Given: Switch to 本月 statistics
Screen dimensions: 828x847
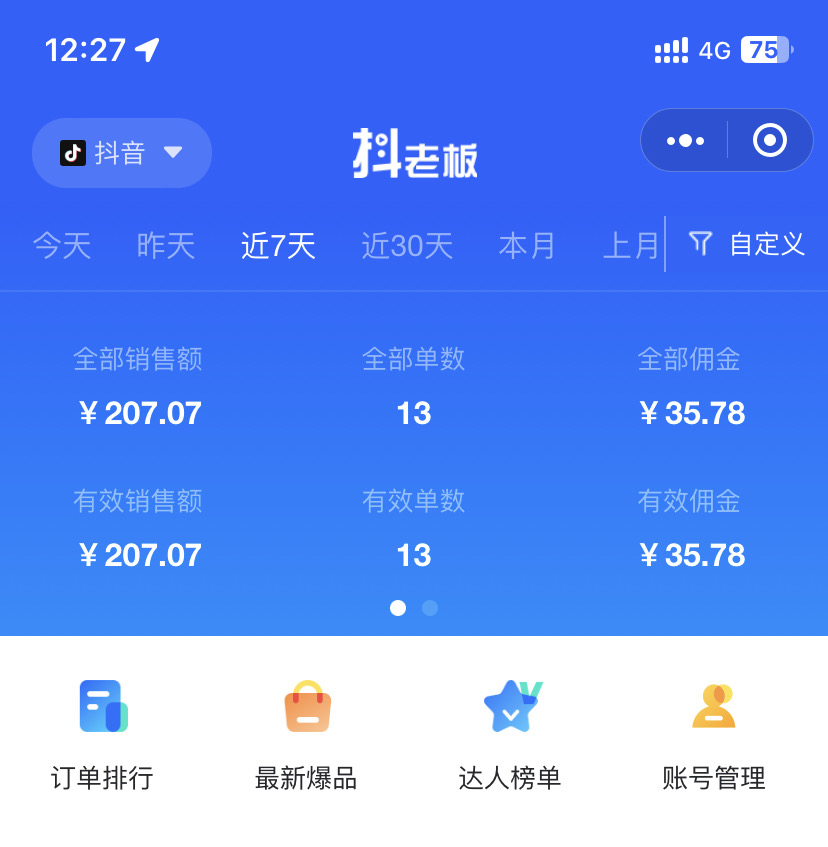Looking at the screenshot, I should click(x=527, y=245).
